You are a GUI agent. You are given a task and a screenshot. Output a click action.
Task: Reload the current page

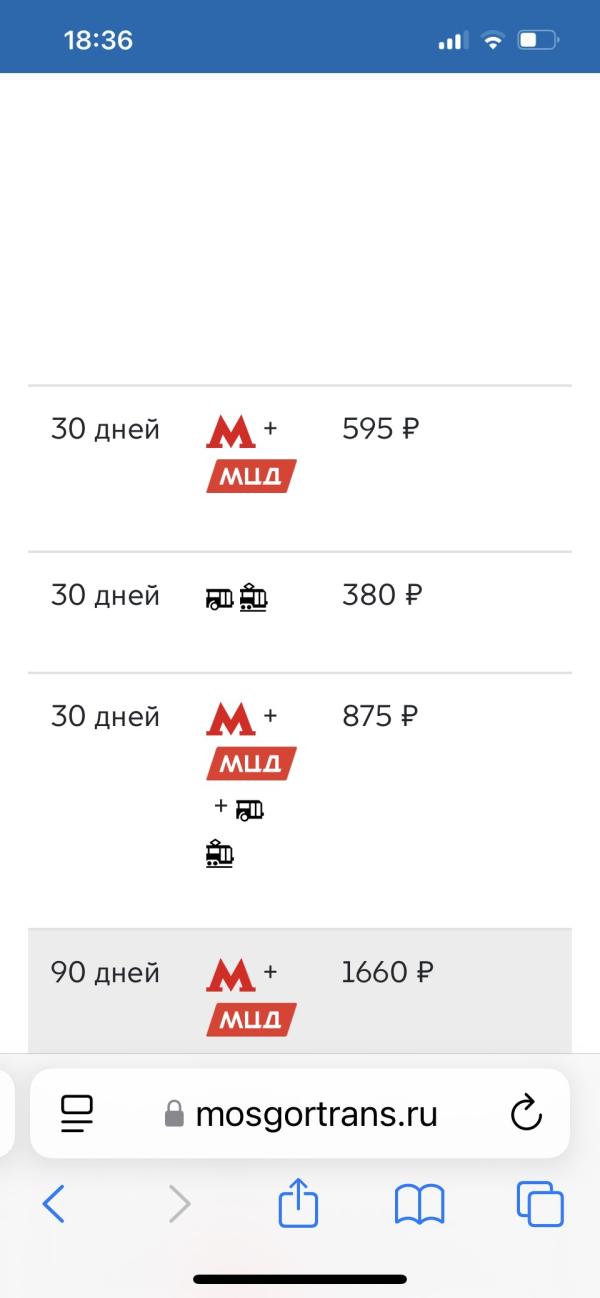point(525,1113)
